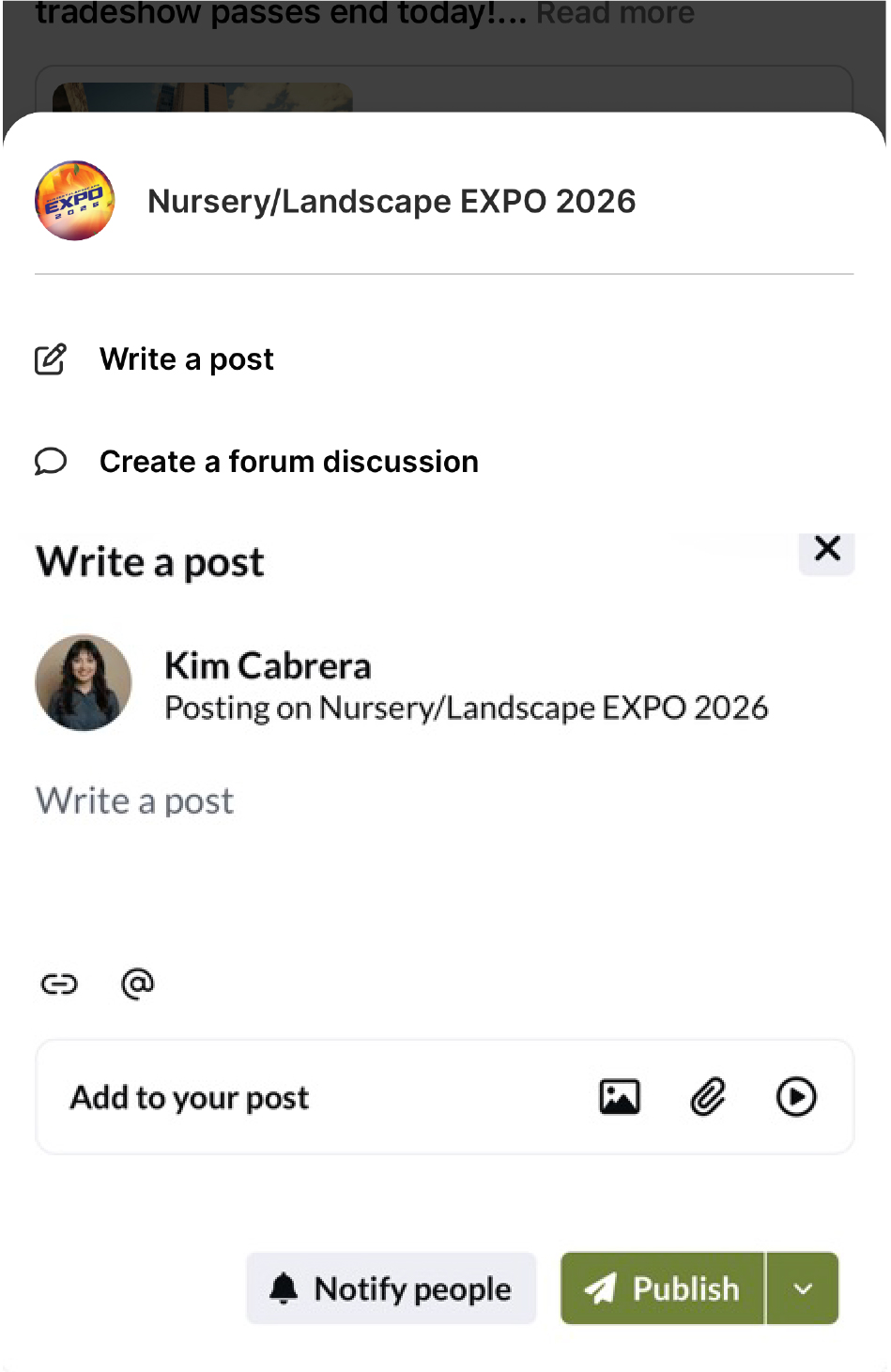Expand the dropdown arrow beside Publish
The width and height of the screenshot is (891, 1372).
[x=803, y=1288]
